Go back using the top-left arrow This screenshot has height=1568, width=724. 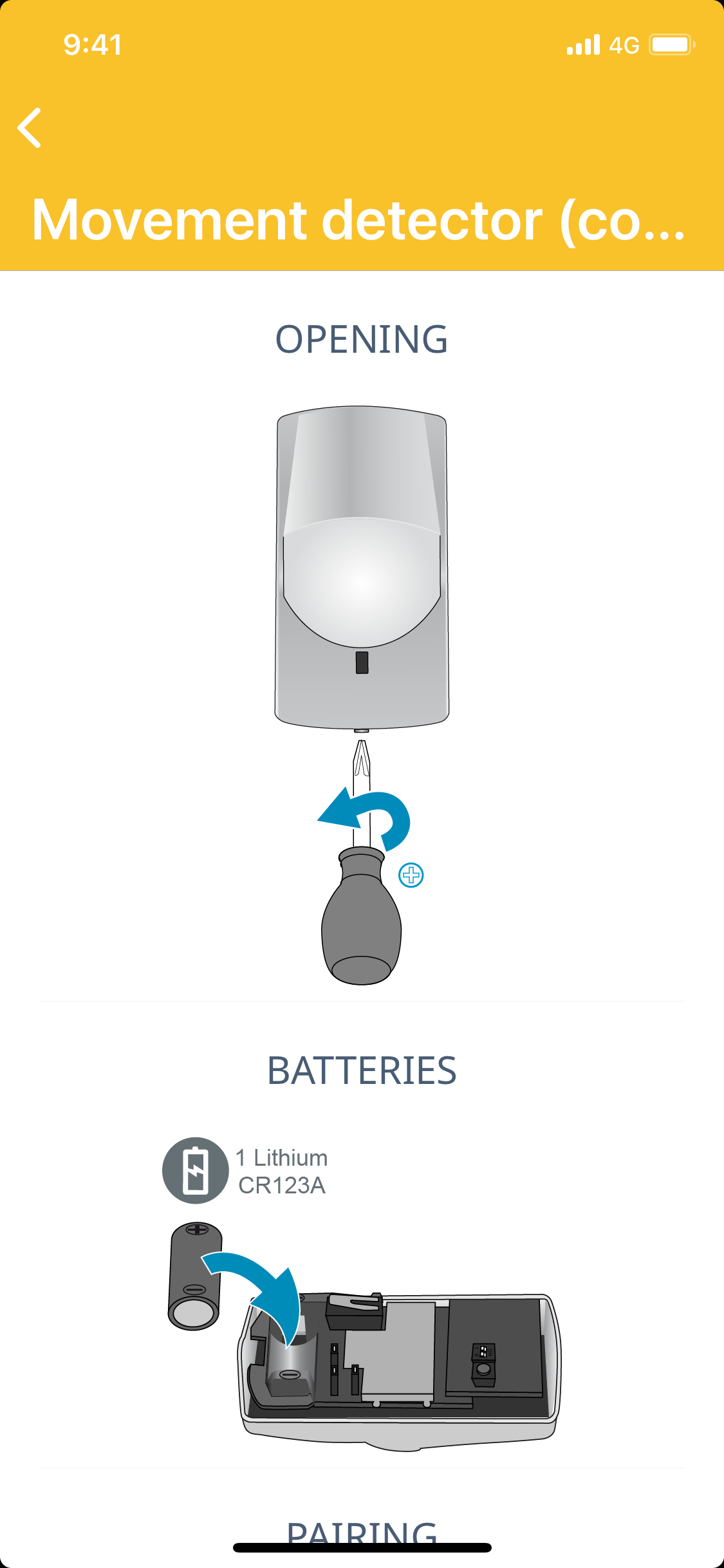30,128
